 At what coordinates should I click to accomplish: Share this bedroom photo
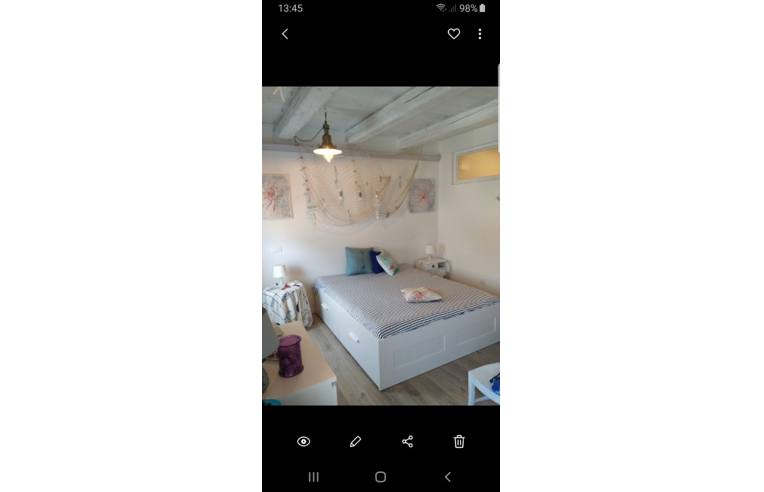407,441
